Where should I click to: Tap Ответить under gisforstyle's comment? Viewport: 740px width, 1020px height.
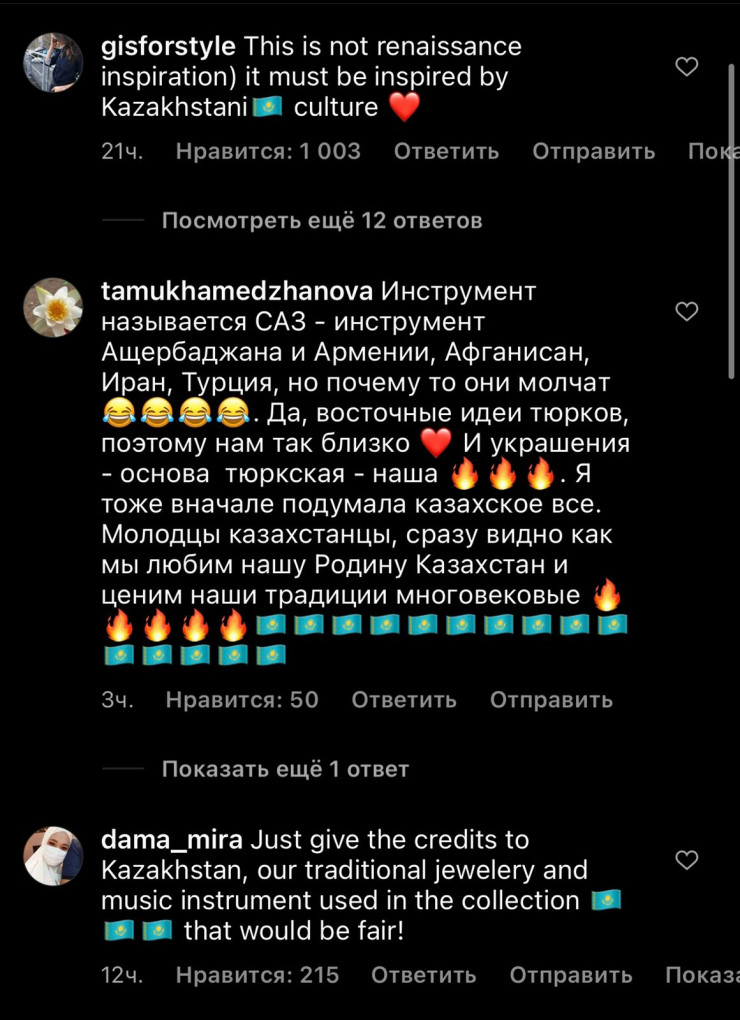[446, 151]
